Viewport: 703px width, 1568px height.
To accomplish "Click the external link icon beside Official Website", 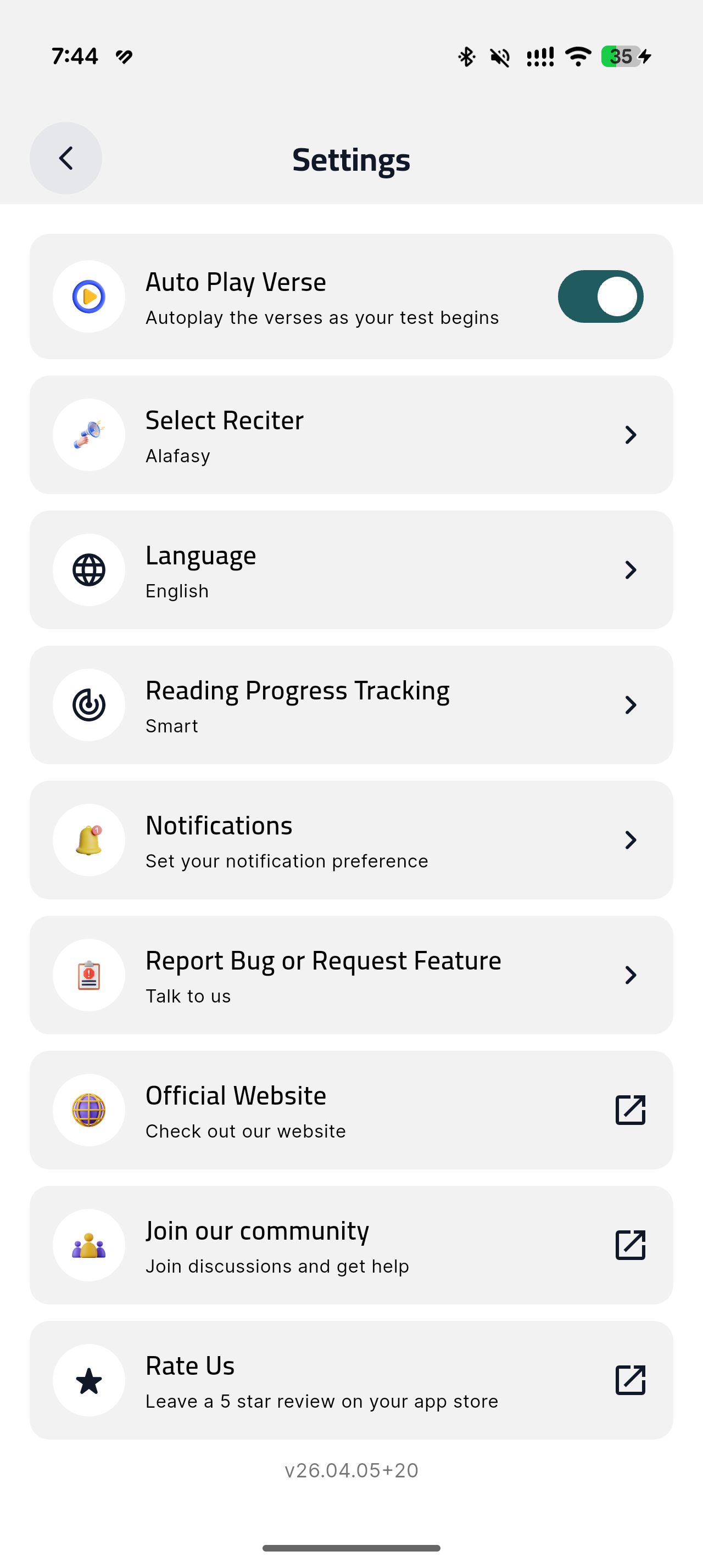I will click(631, 1110).
